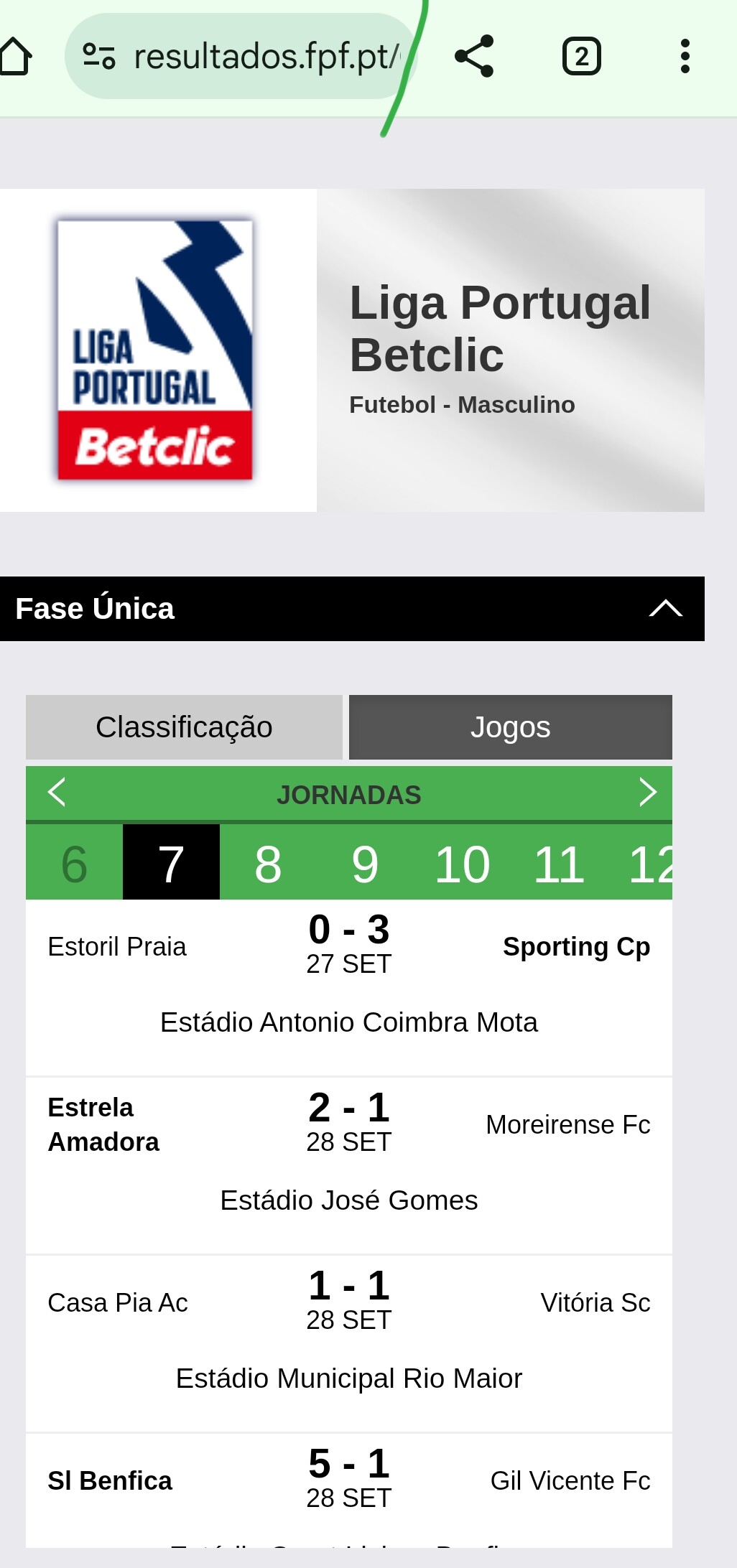
Task: Tap the resultados.fpf.pt address bar
Action: click(x=241, y=56)
